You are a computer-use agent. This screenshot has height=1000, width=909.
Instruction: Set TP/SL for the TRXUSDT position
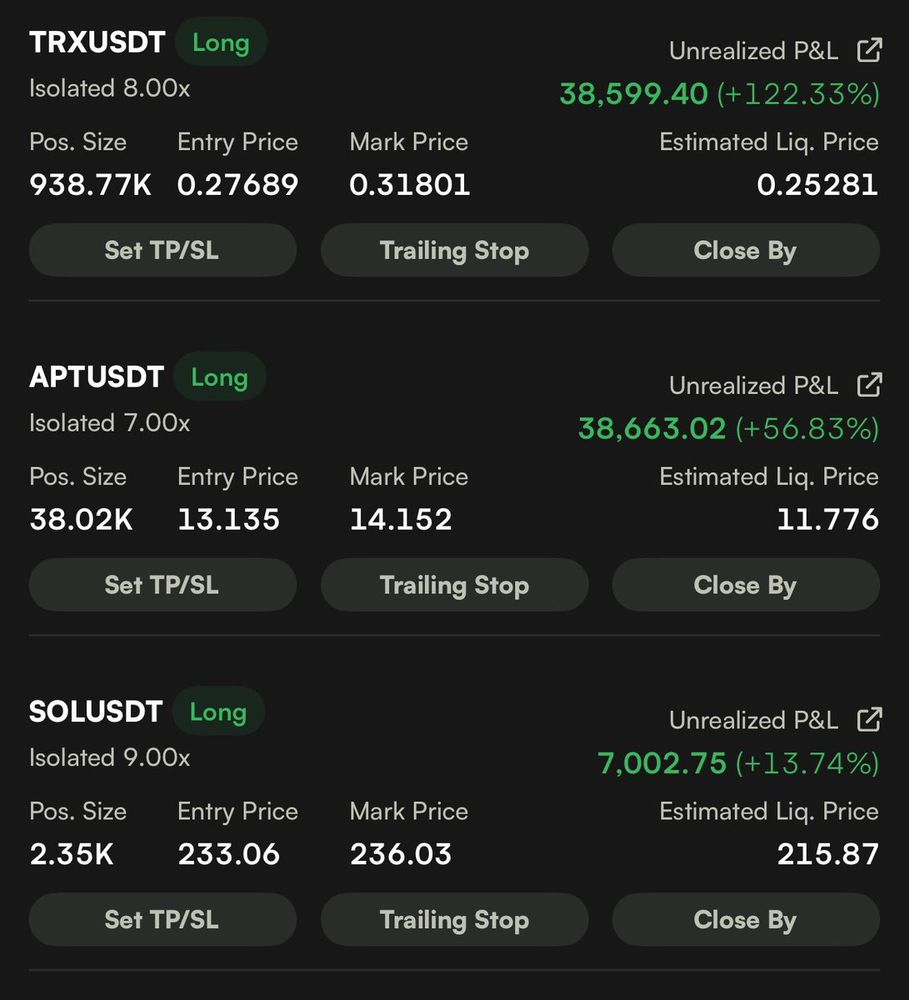(162, 250)
